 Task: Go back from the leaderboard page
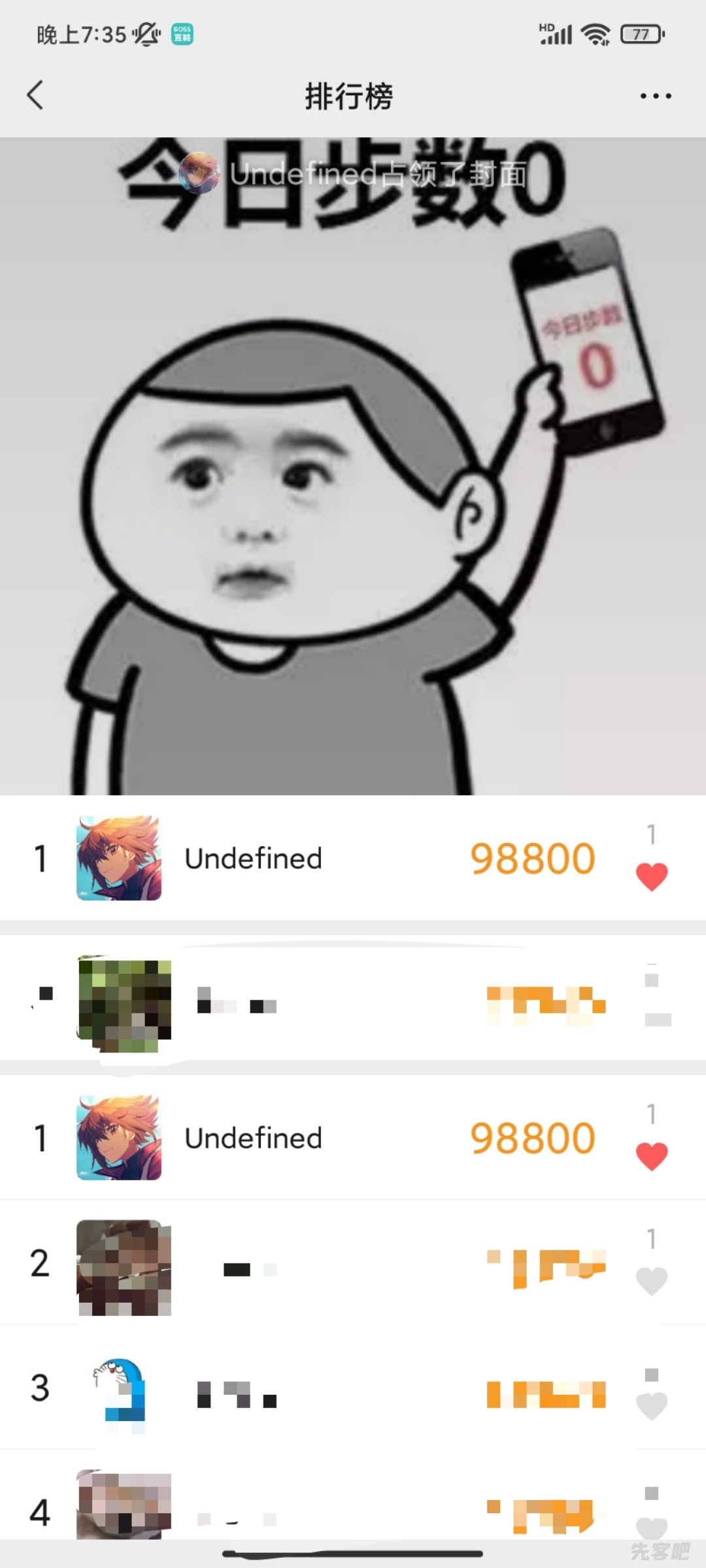point(35,95)
